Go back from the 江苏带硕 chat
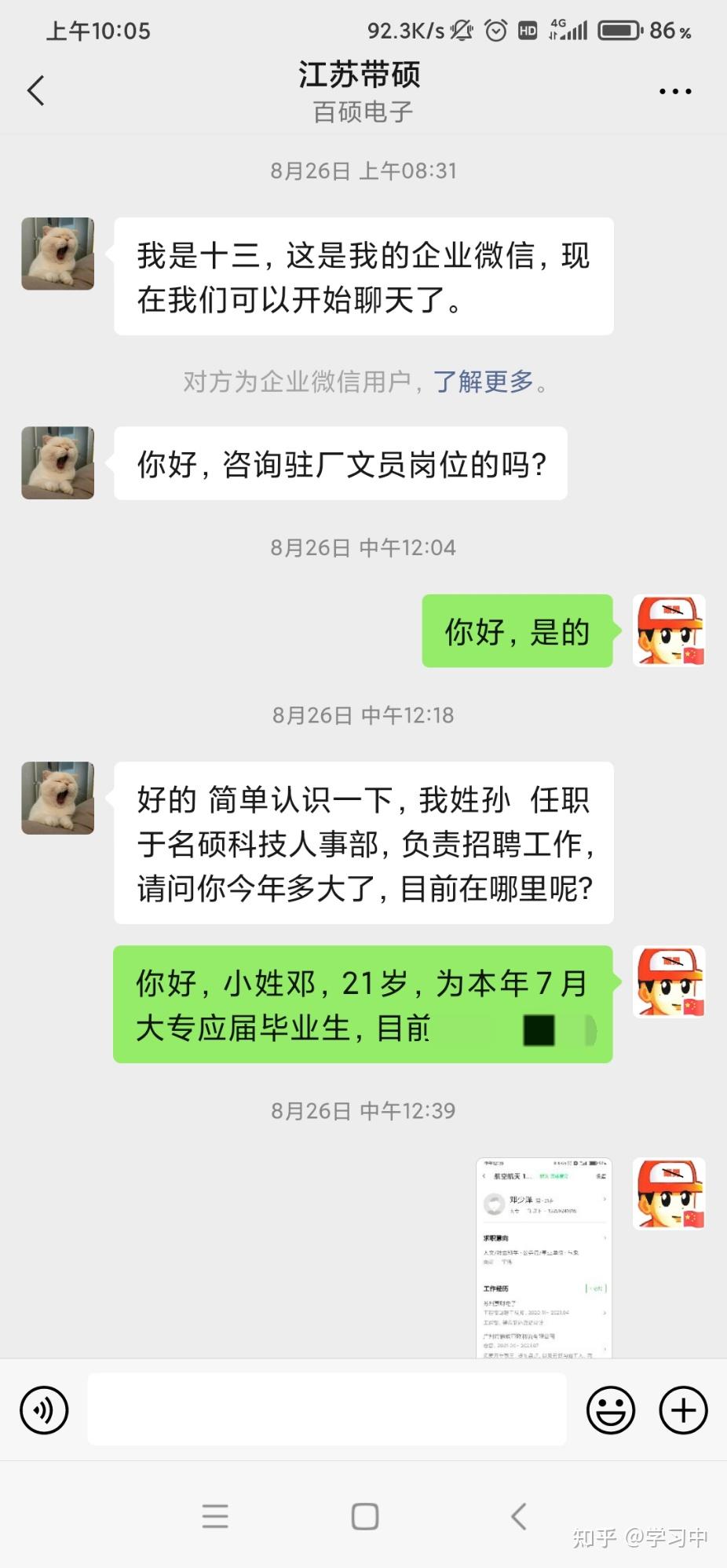727x1568 pixels. tap(36, 91)
